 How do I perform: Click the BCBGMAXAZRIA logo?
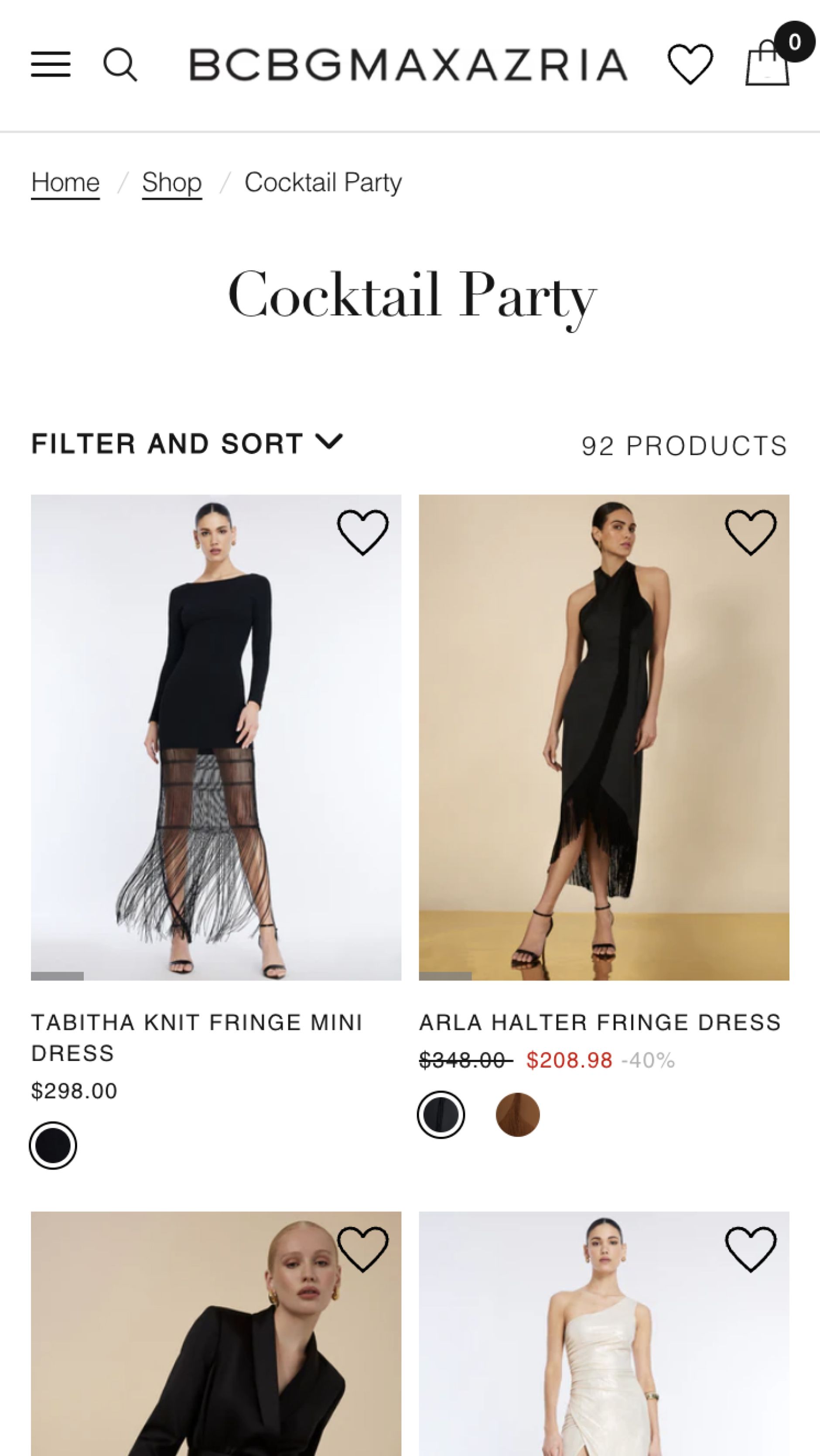[x=407, y=64]
